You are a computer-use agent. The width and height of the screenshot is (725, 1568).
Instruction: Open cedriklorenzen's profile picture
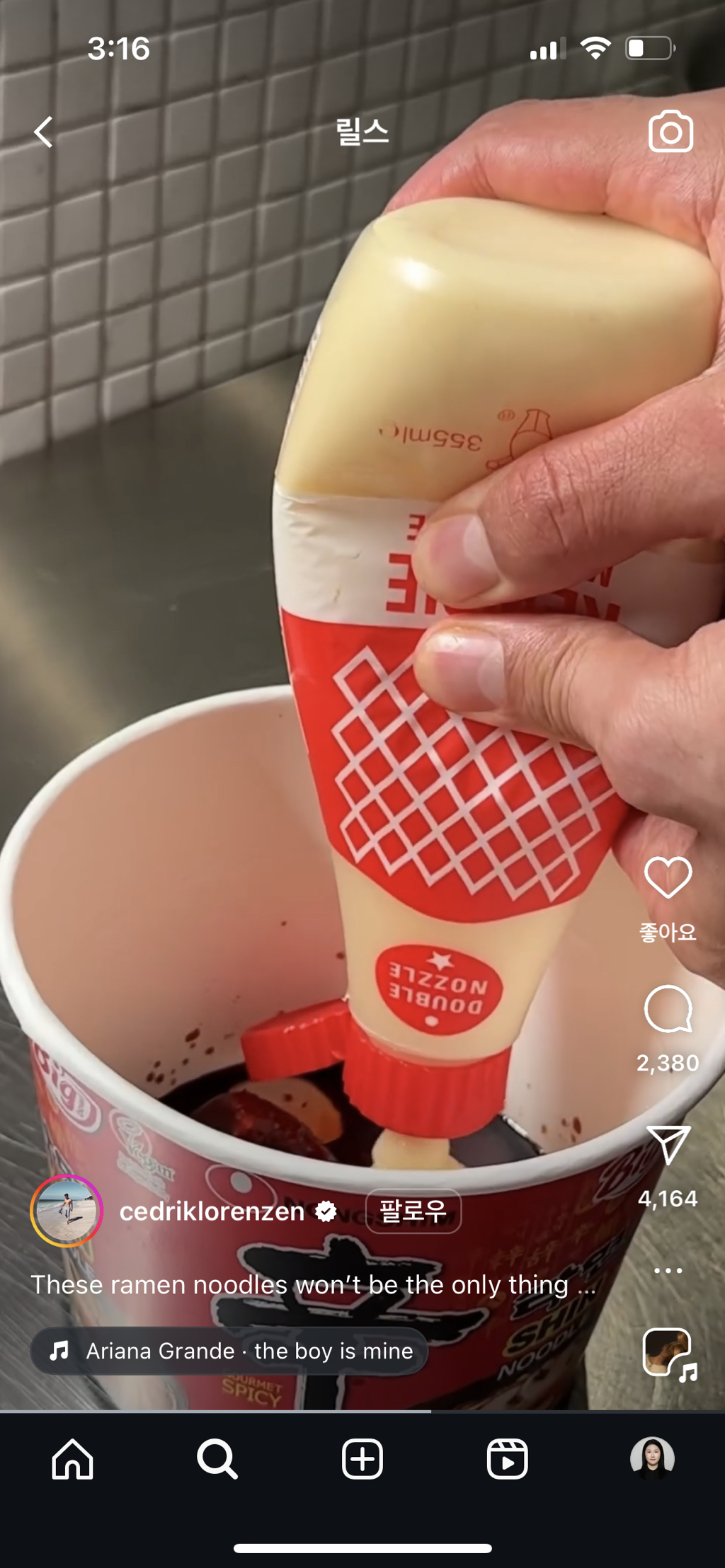67,1211
